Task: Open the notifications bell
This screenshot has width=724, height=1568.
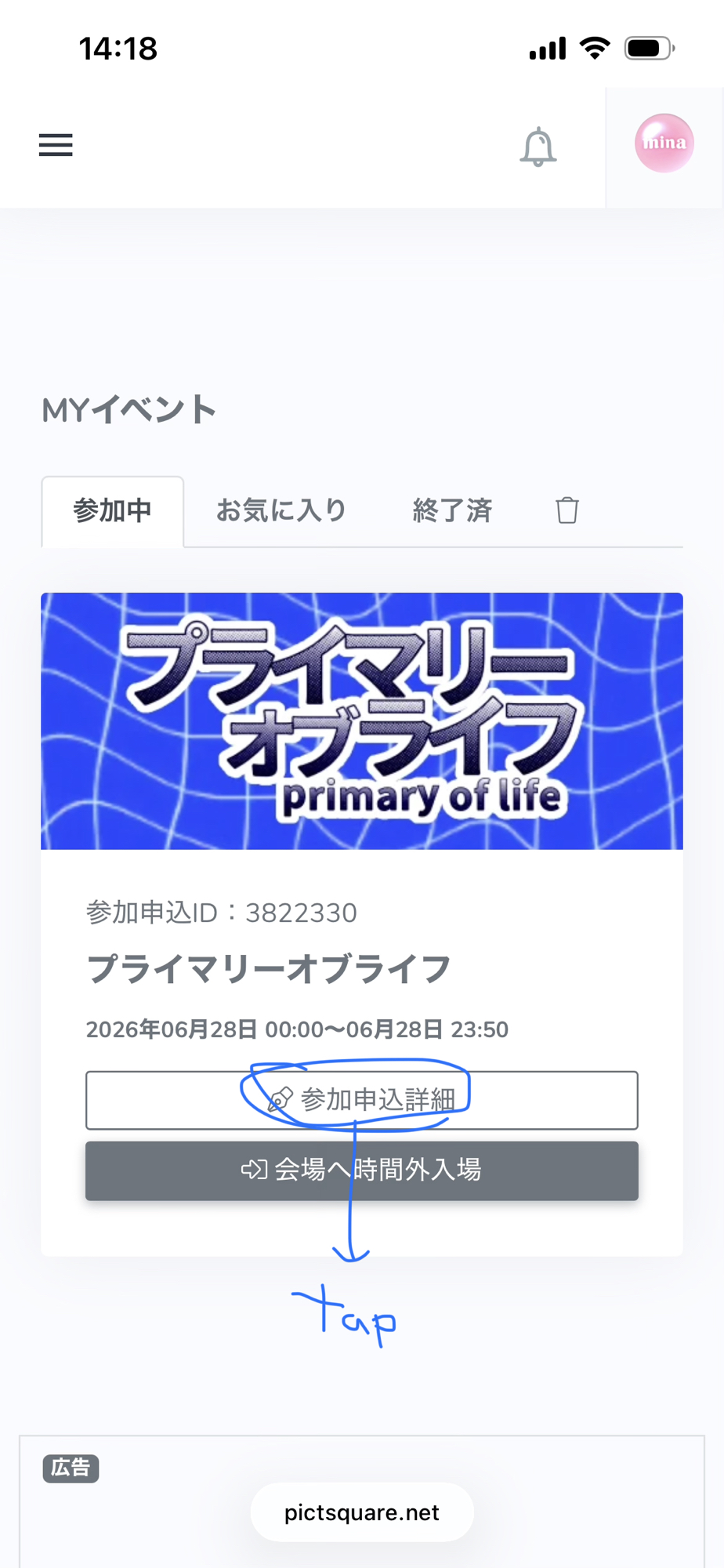Action: [x=538, y=147]
